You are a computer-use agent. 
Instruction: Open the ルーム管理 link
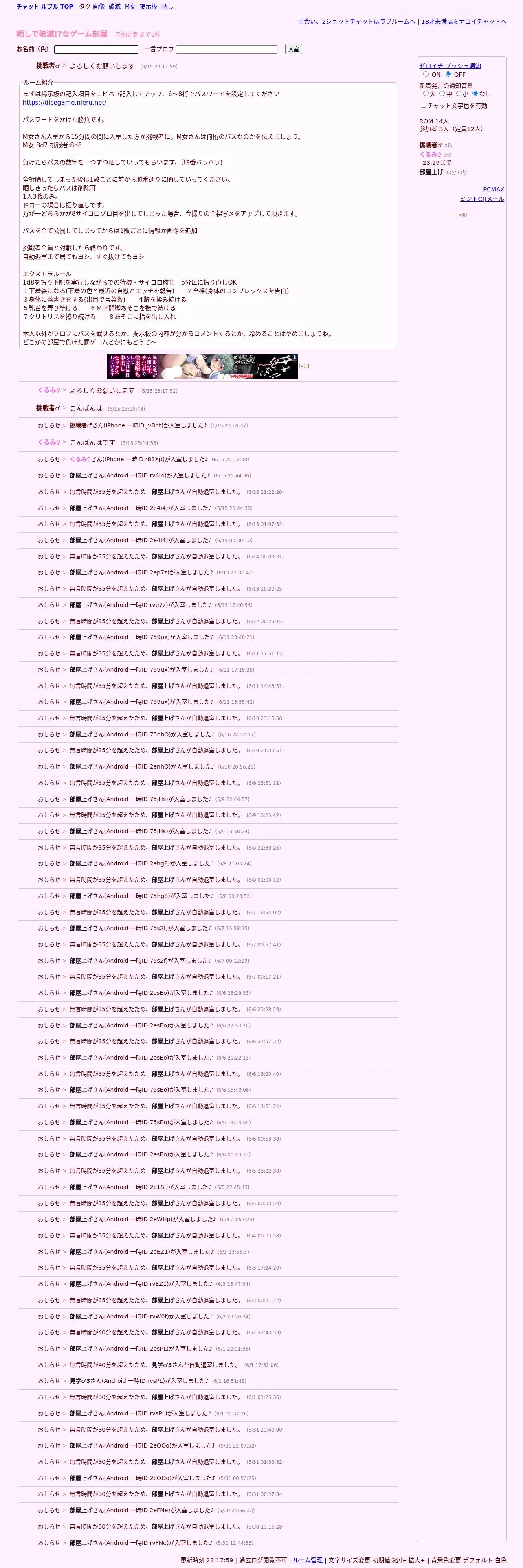[x=308, y=1560]
